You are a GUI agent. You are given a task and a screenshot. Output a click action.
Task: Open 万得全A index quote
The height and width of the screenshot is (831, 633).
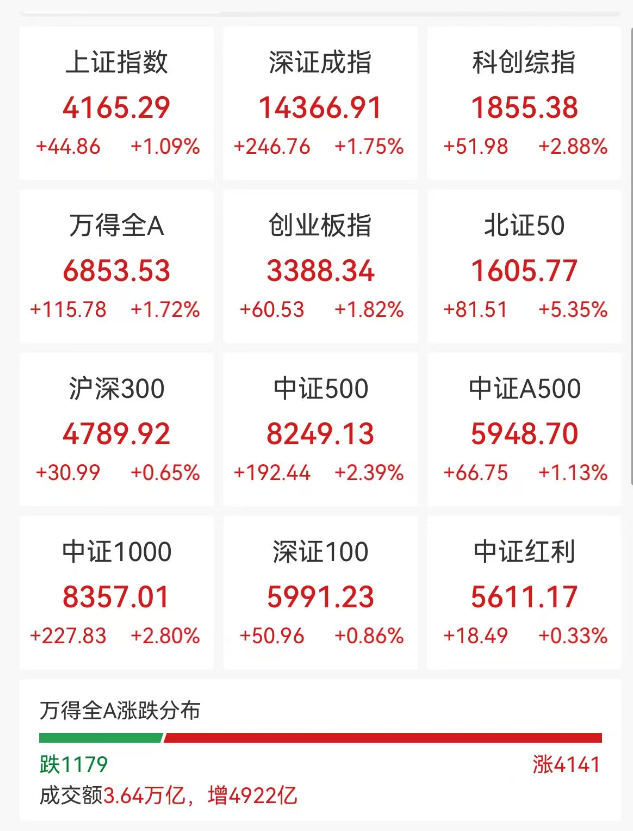(116, 268)
